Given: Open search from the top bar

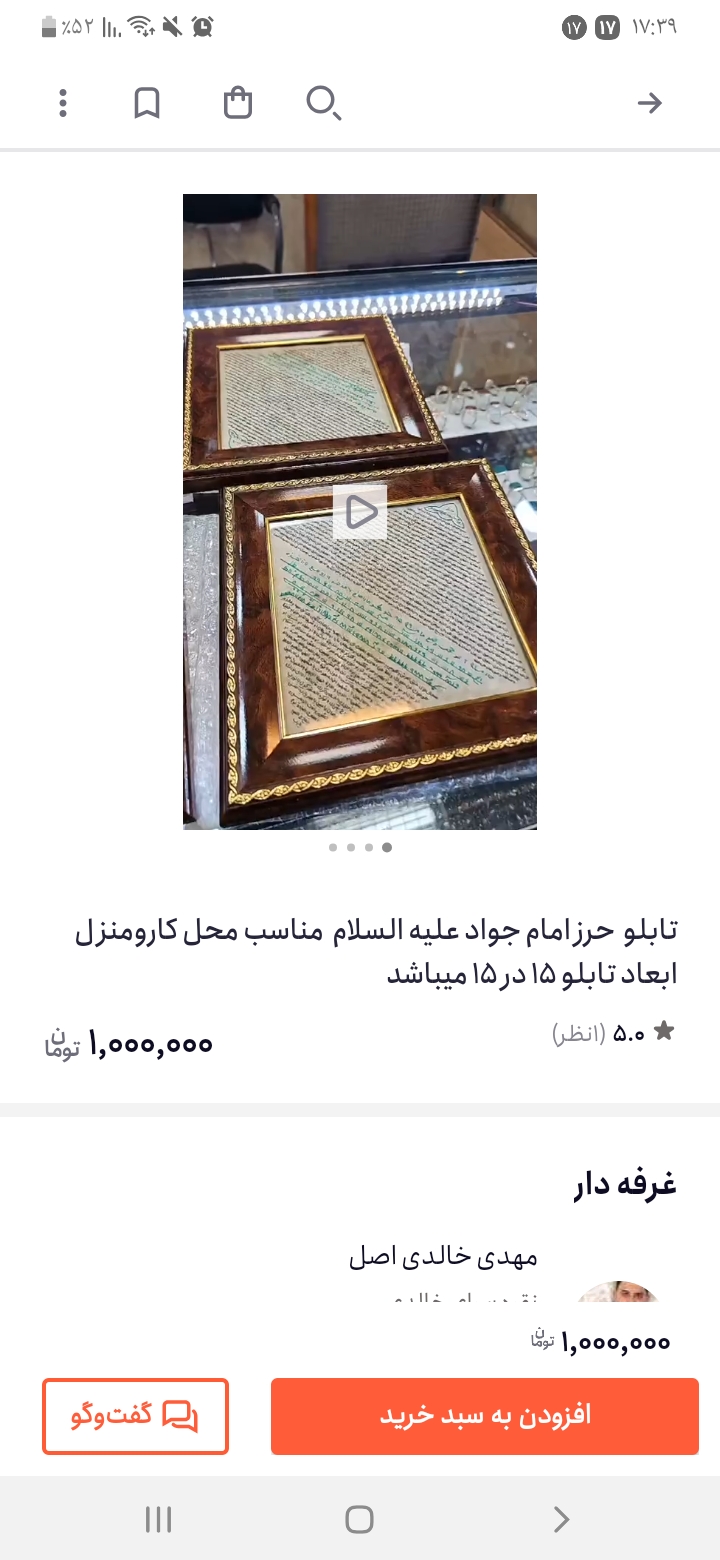Looking at the screenshot, I should (x=323, y=103).
